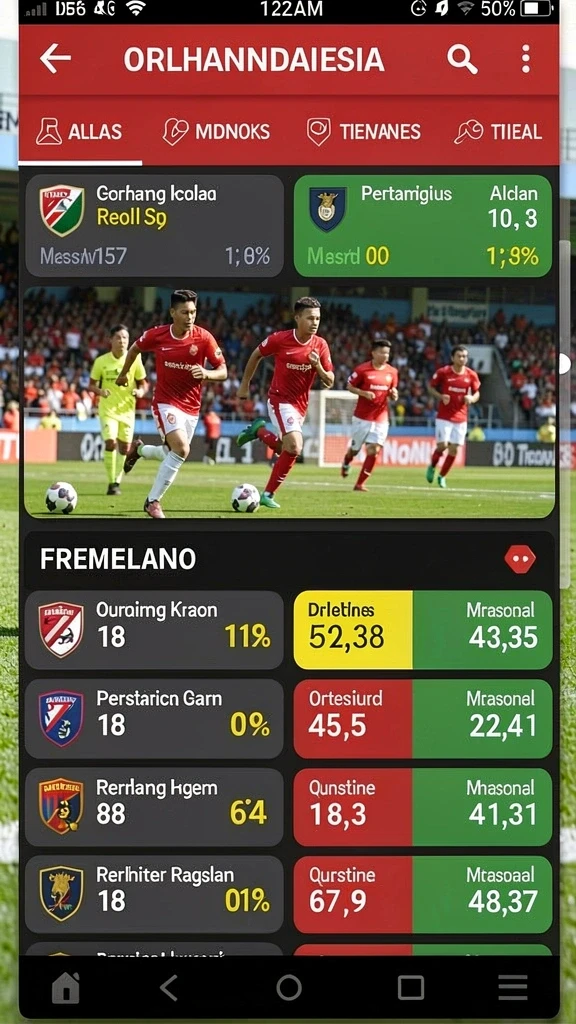Tap the red hexagon icon beside FREMELANO
The height and width of the screenshot is (1024, 576).
(x=520, y=560)
